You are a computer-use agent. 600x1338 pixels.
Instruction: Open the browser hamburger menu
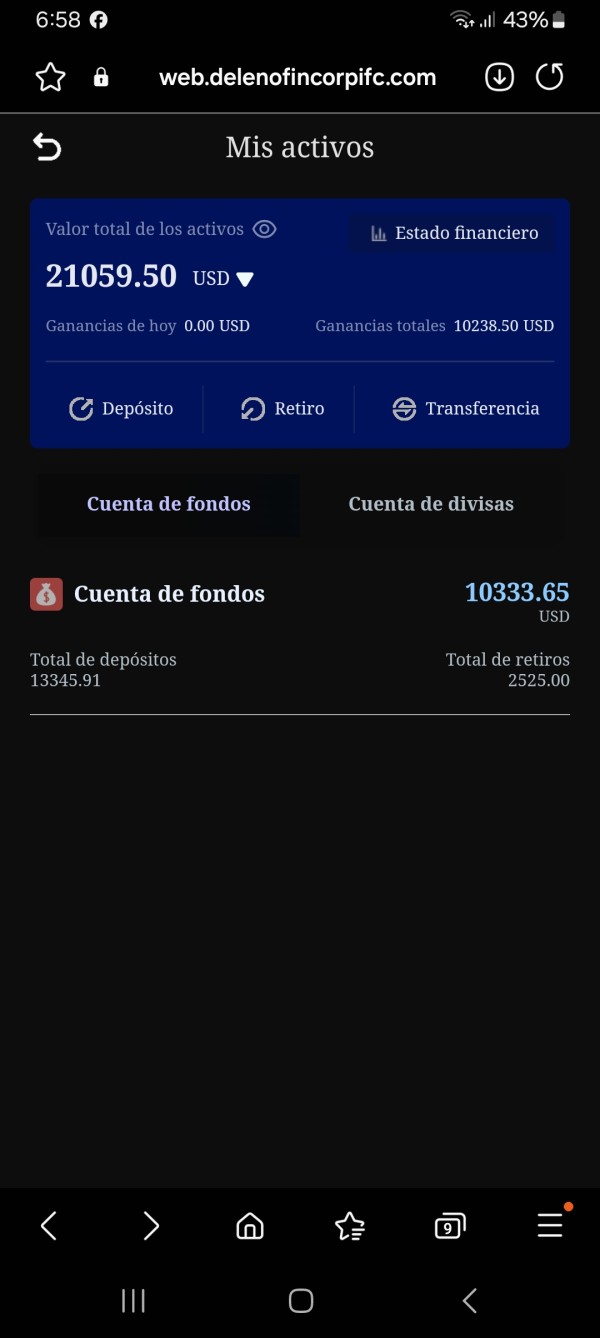(551, 1224)
